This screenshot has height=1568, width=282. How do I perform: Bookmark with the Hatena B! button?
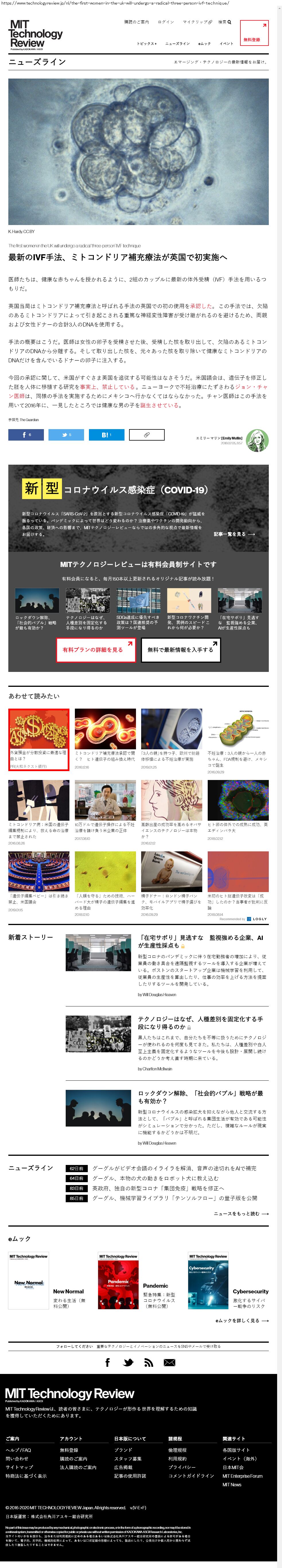107,435
